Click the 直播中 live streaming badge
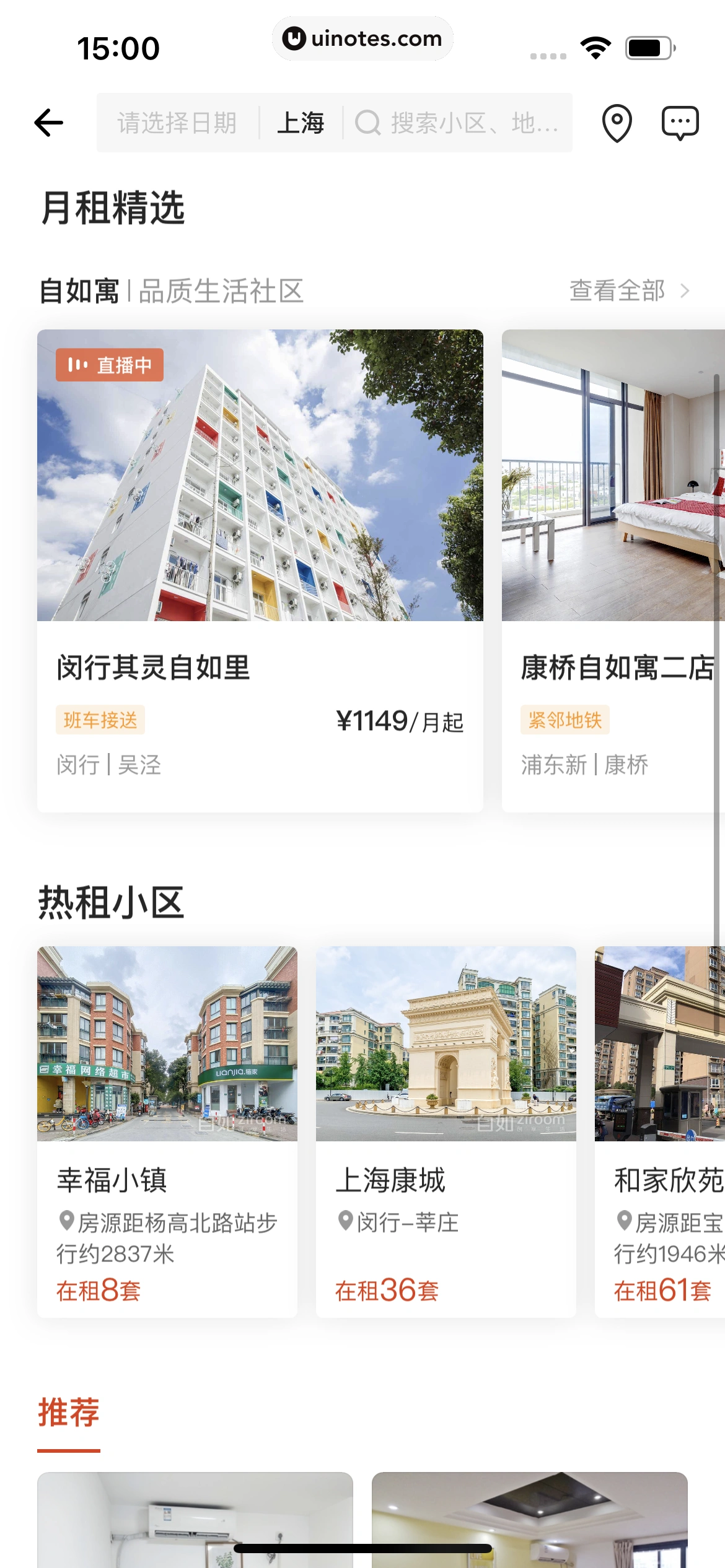 110,365
